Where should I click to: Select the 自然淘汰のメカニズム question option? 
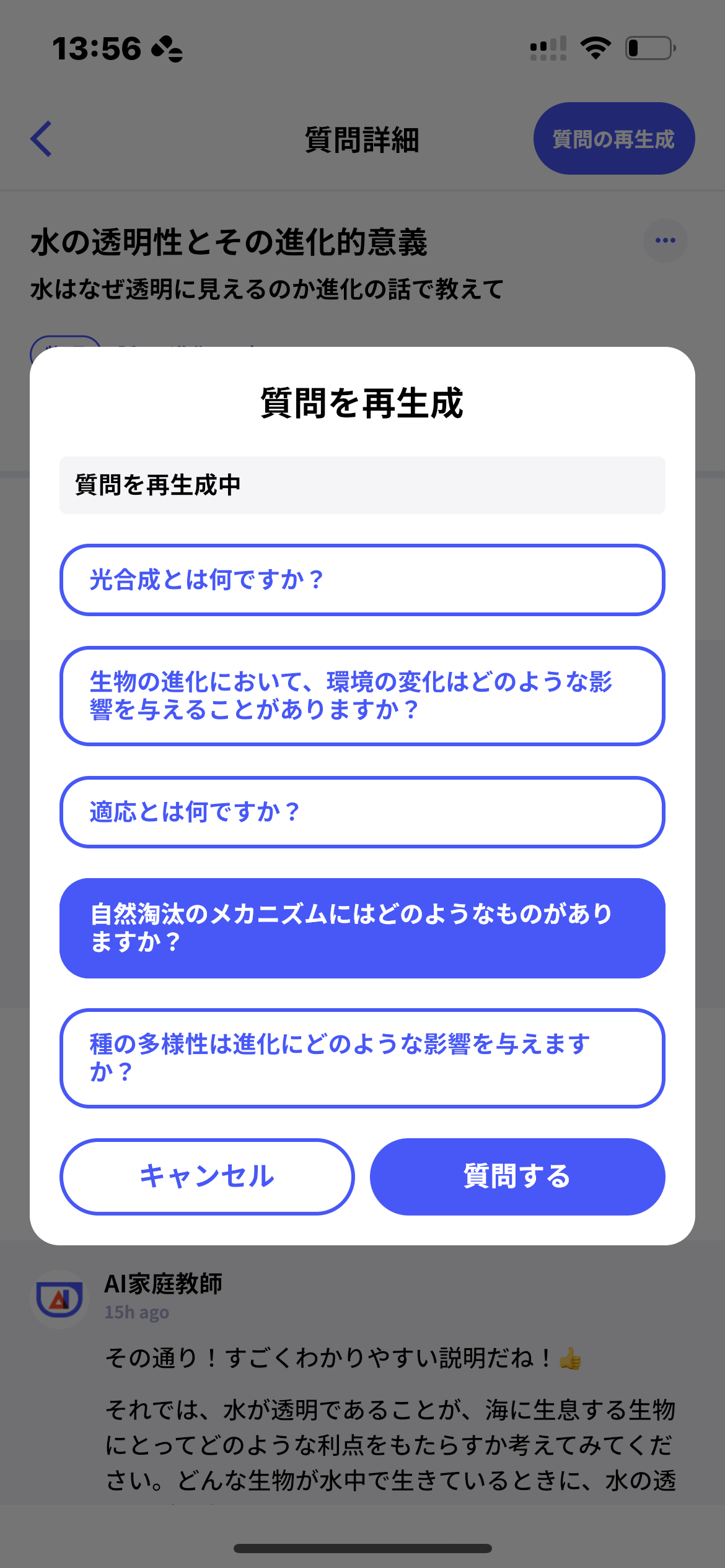tap(362, 928)
